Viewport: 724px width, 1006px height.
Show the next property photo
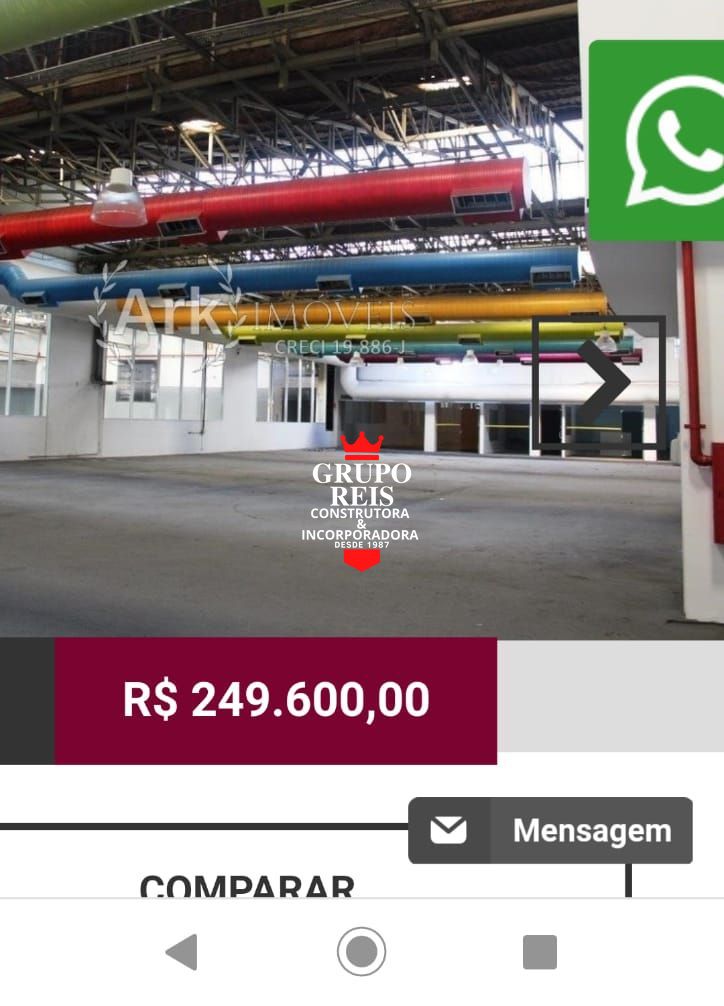click(599, 382)
